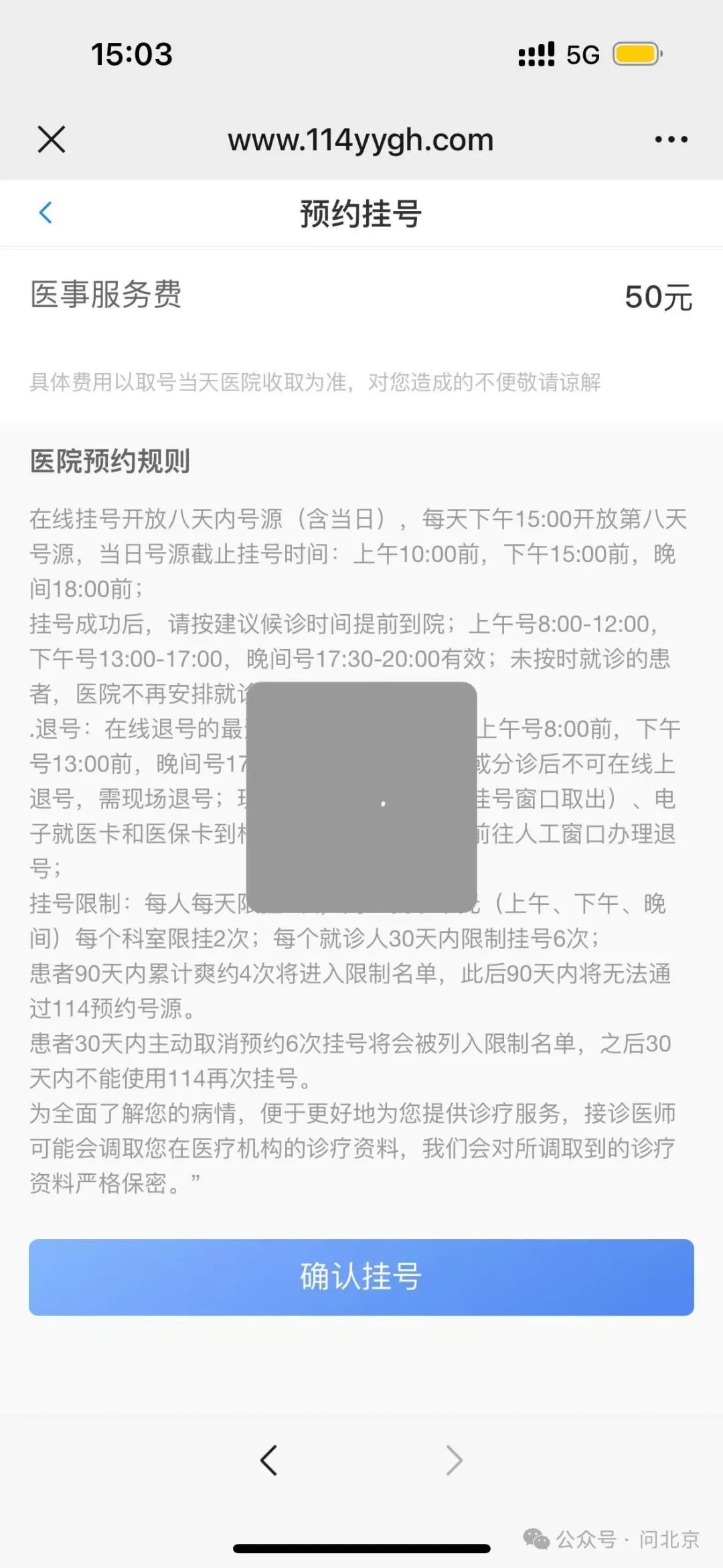Close the in-app browser page
This screenshot has width=723, height=1568.
point(52,139)
